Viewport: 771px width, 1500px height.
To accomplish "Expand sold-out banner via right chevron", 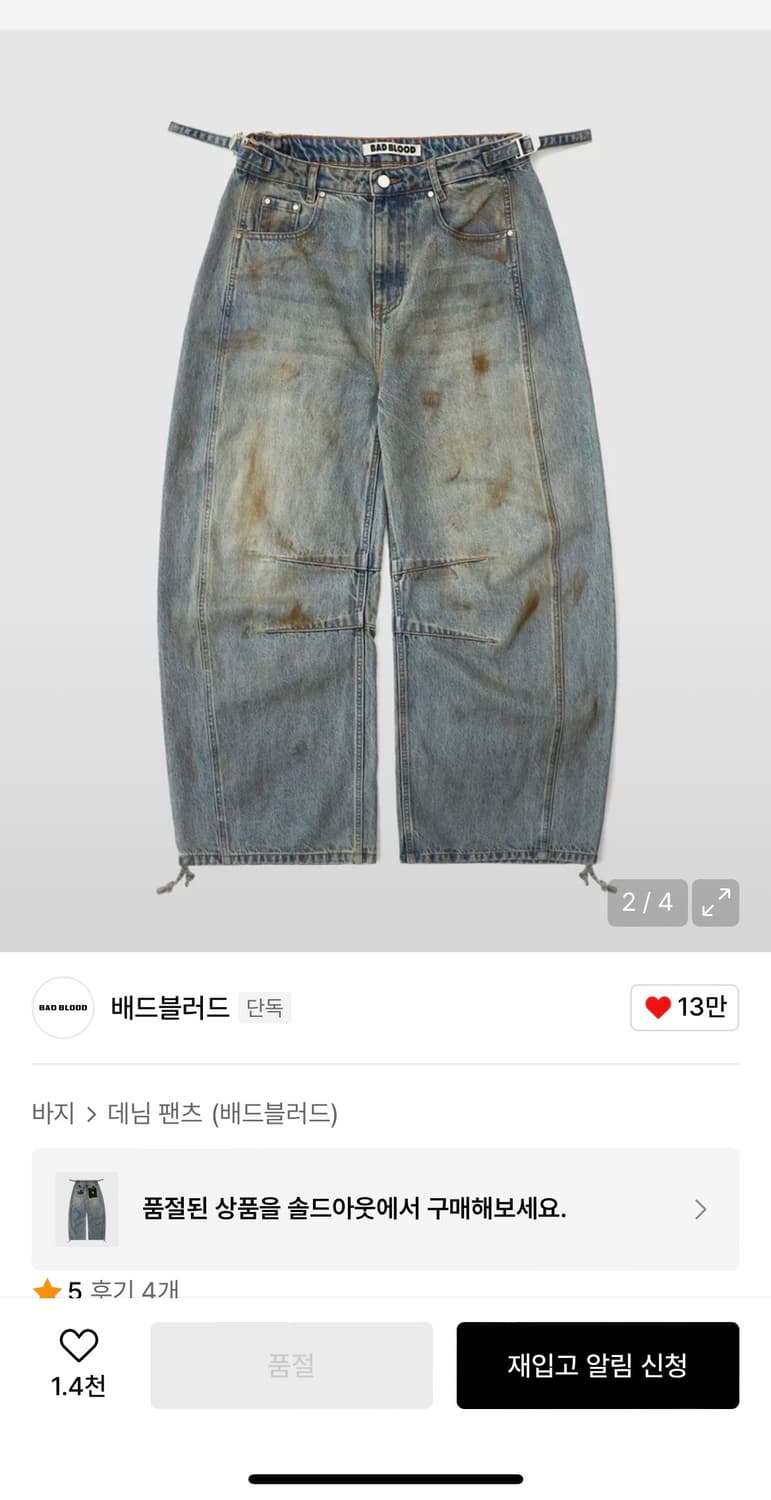I will click(700, 1209).
